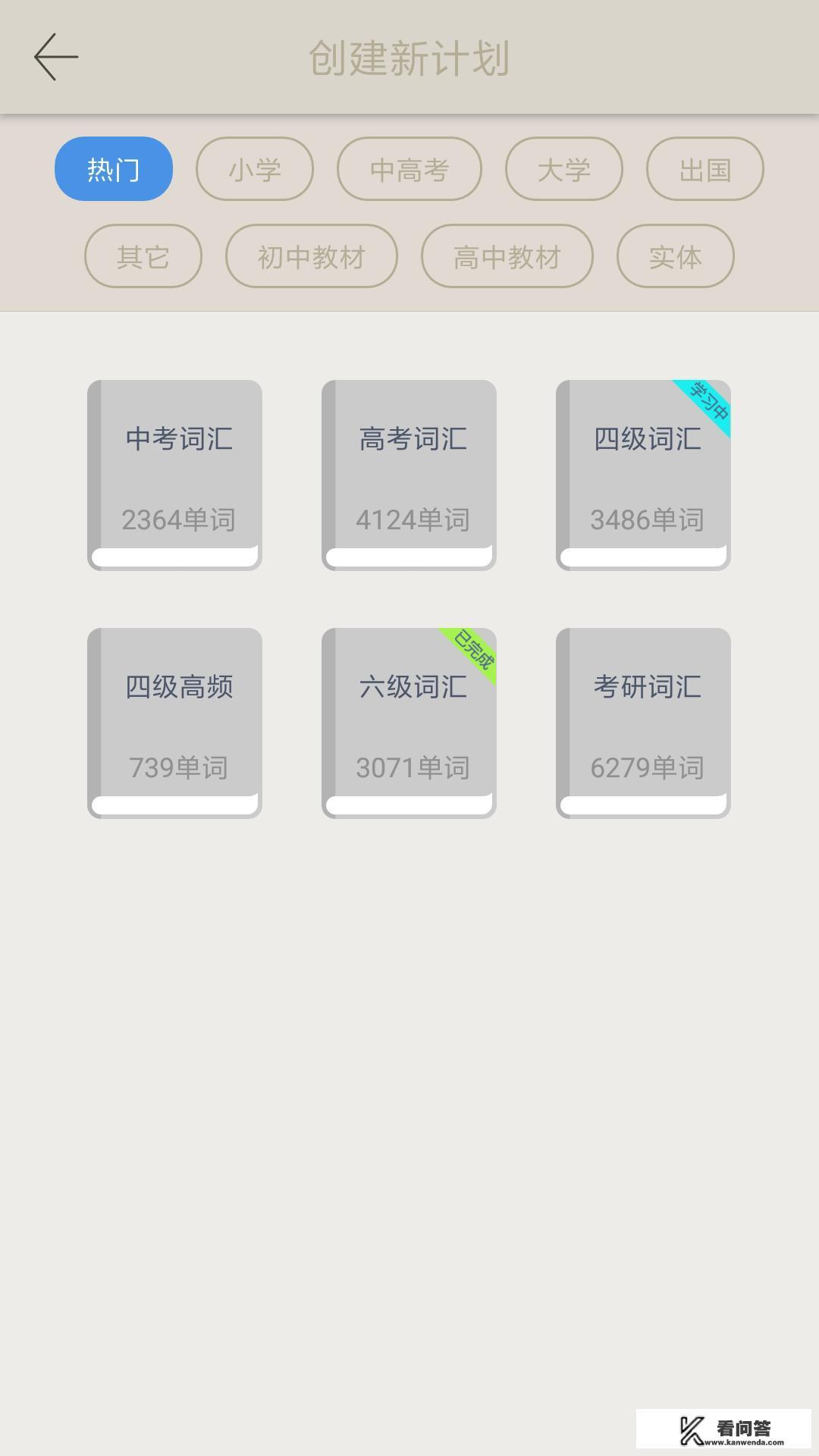Select the 高中教材 category
This screenshot has height=1456, width=819.
pyautogui.click(x=507, y=256)
